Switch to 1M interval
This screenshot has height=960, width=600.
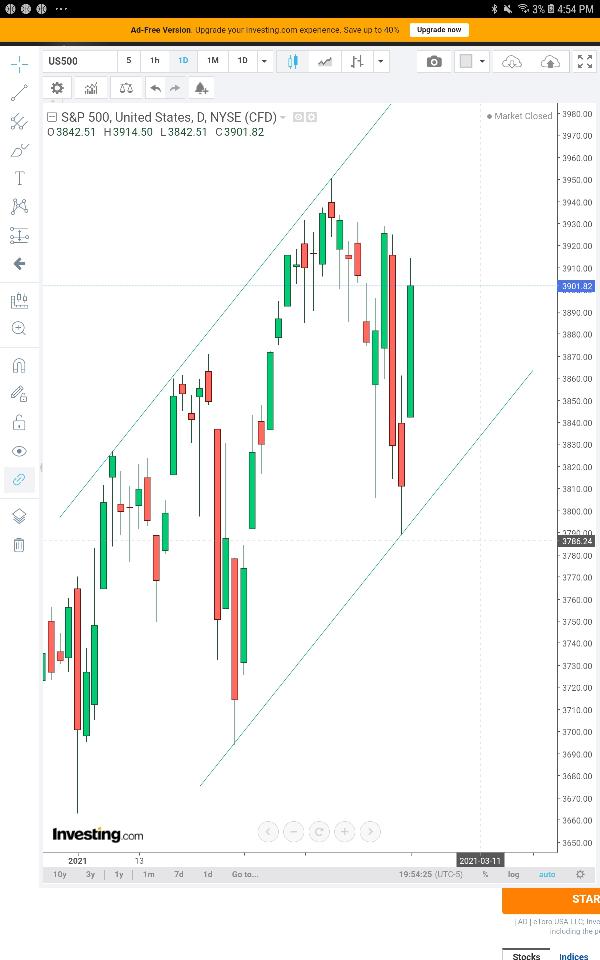pos(213,61)
